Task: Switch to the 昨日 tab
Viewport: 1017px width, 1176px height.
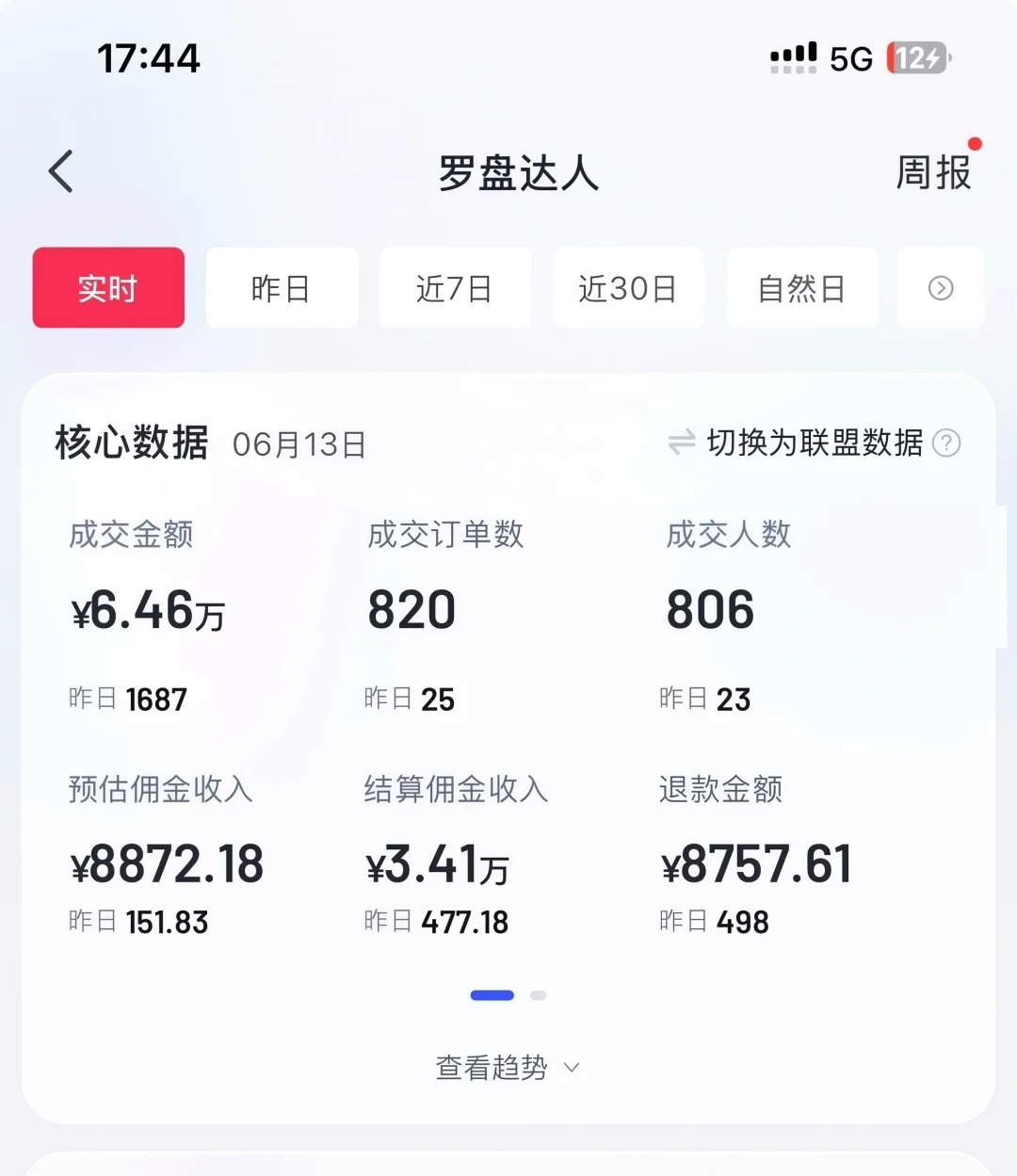Action: [x=282, y=288]
